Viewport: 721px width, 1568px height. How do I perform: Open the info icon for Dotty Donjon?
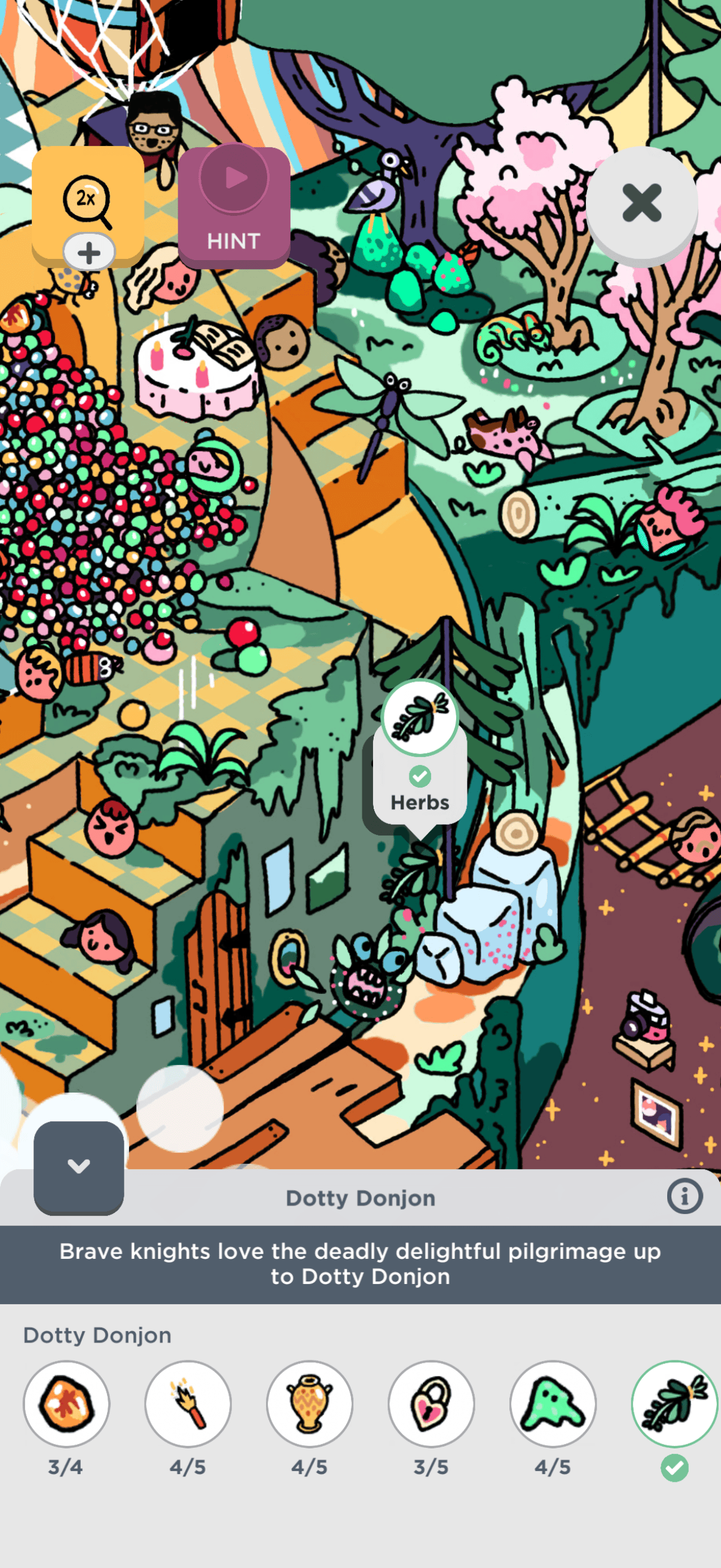tap(684, 1196)
